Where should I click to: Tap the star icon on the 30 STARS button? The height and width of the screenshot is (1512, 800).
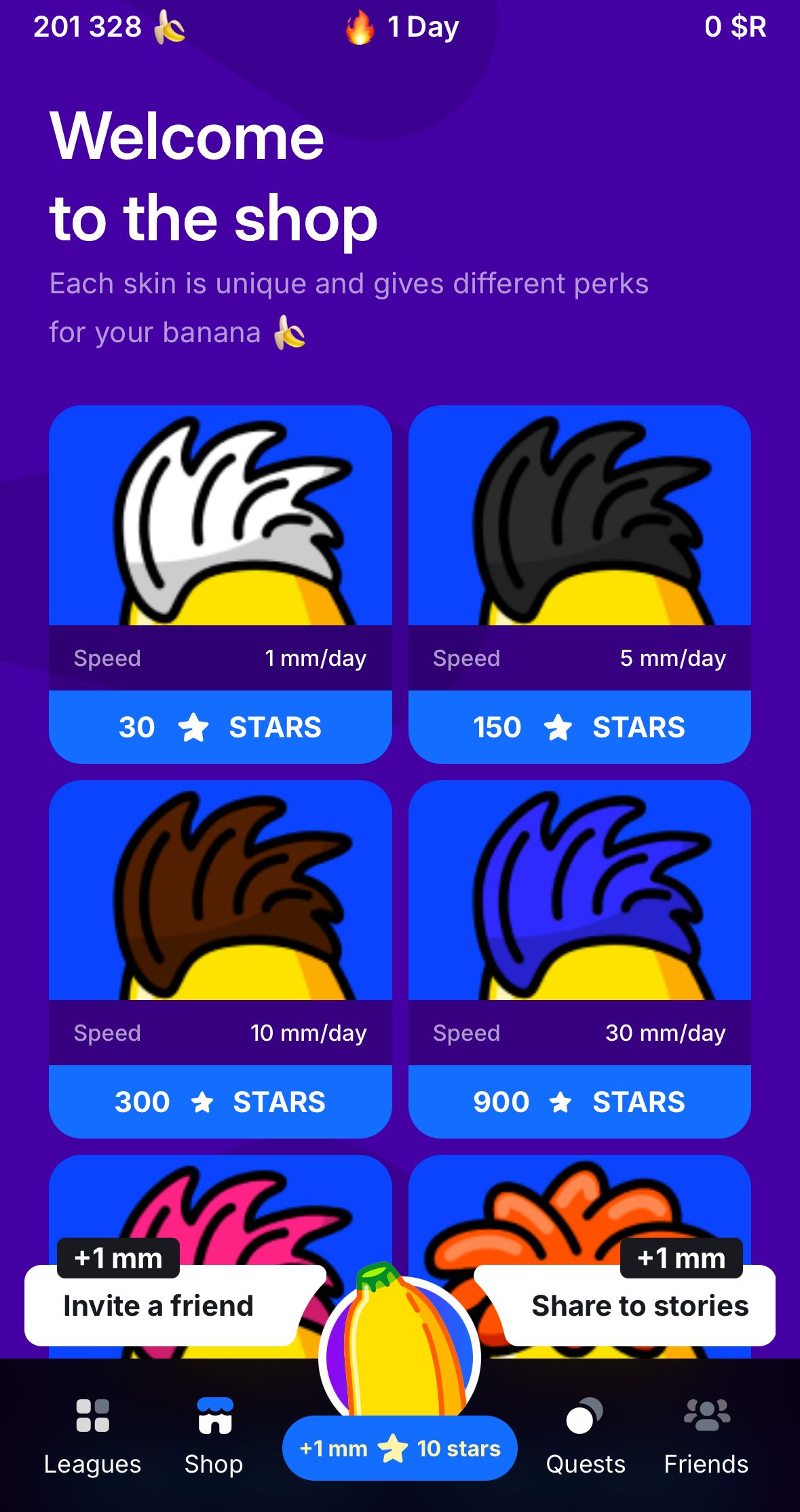click(195, 726)
